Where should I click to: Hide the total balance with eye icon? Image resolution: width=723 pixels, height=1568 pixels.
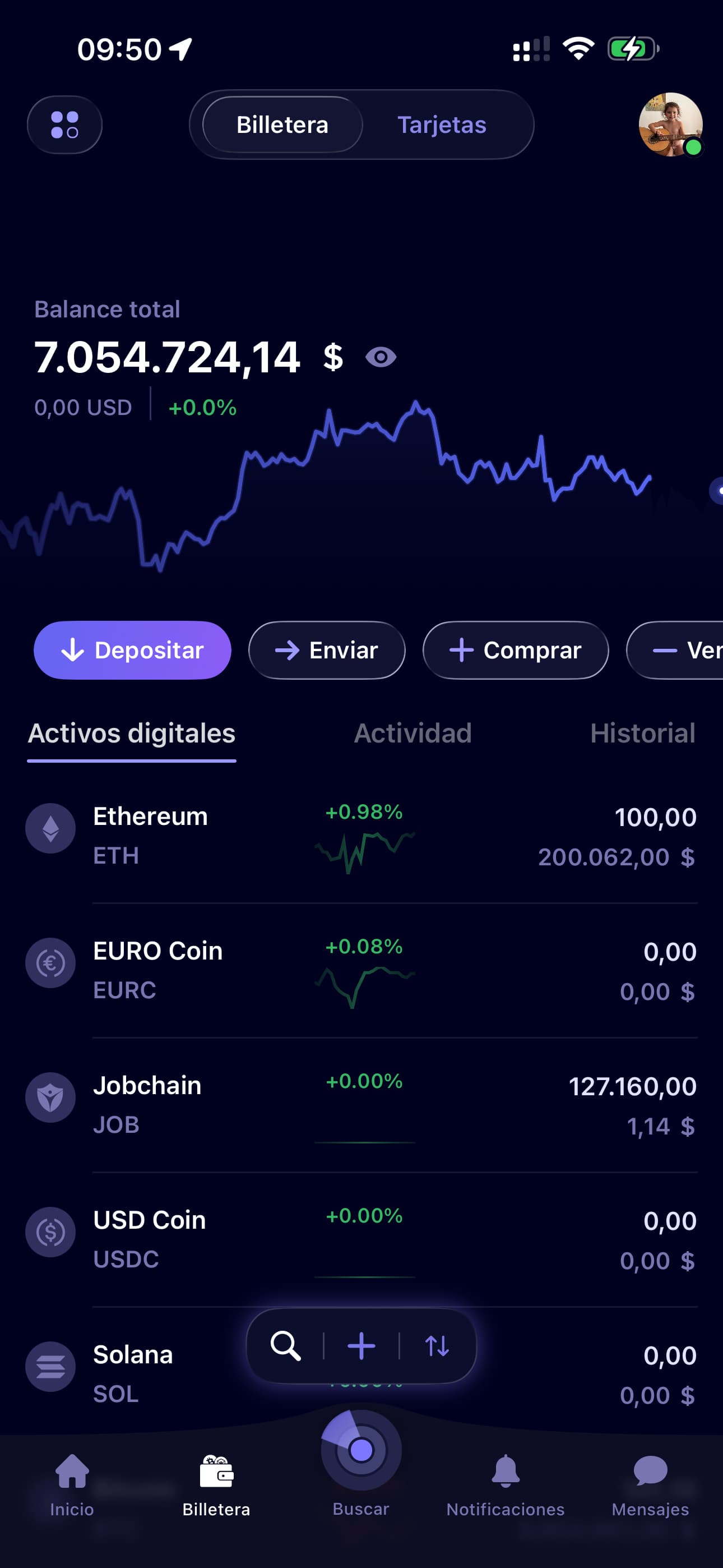coord(381,357)
